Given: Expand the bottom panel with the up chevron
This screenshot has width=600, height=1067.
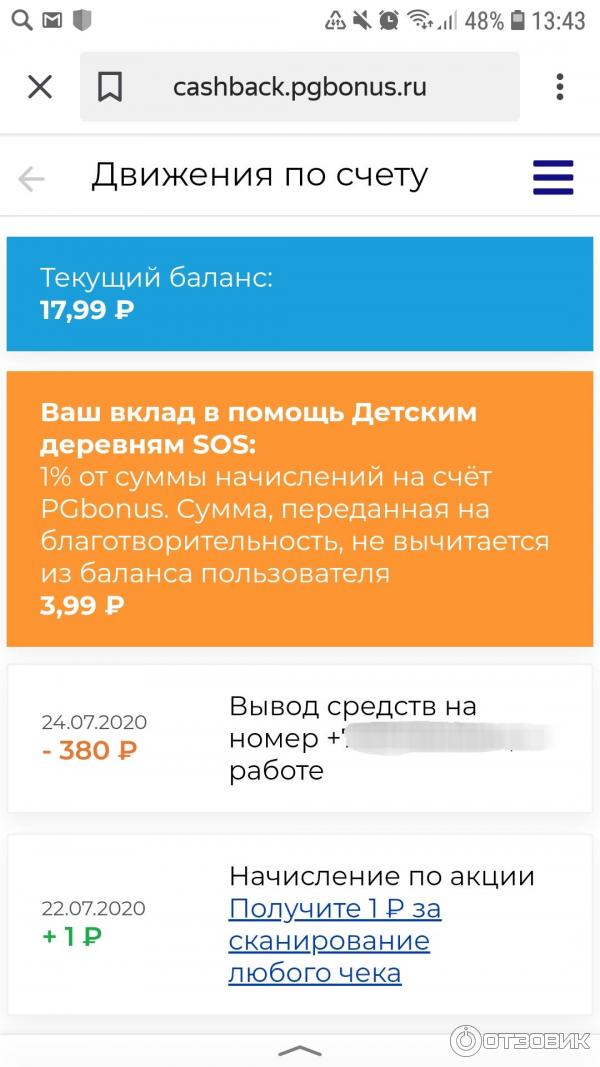Looking at the screenshot, I should tap(299, 1050).
